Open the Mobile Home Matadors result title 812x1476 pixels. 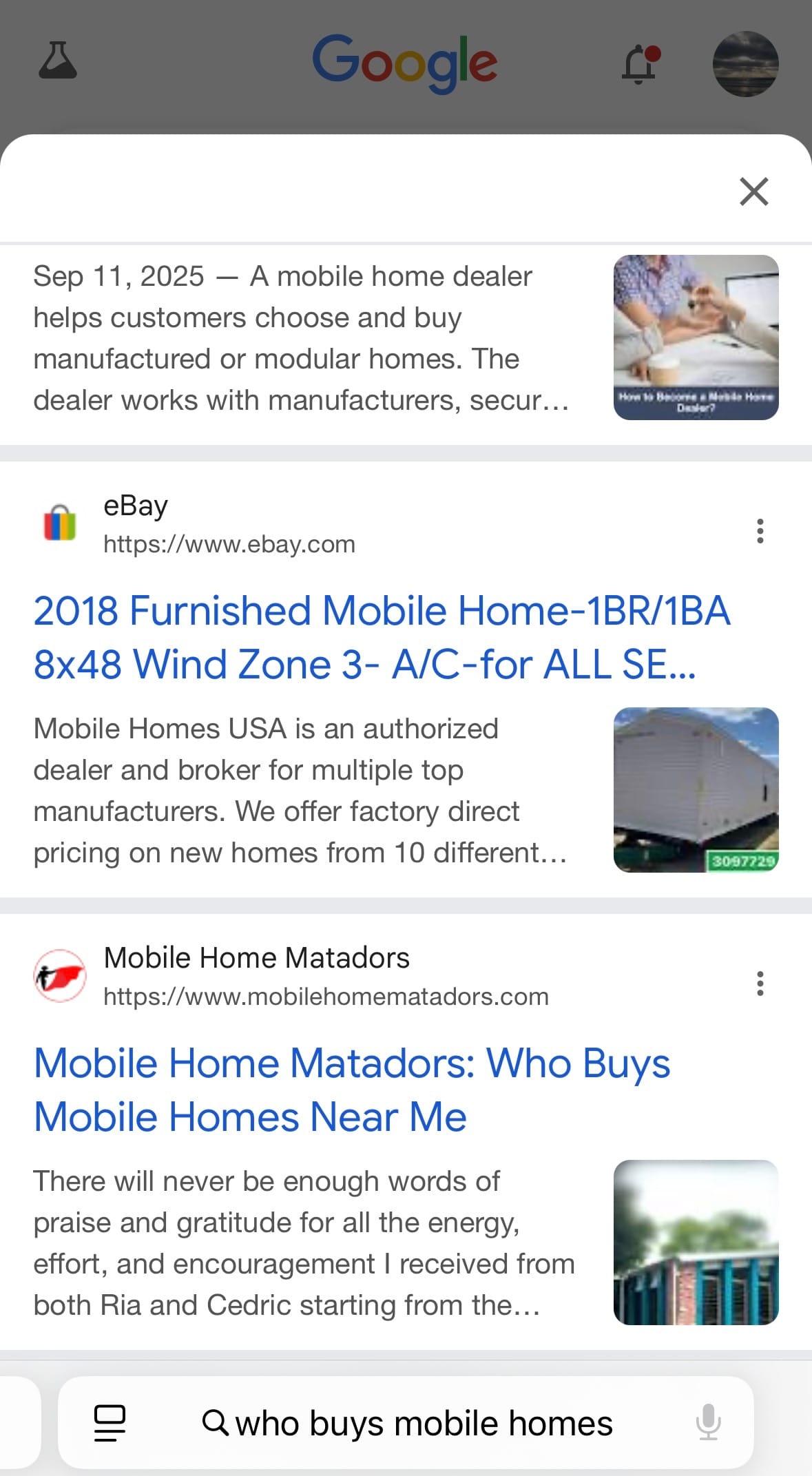point(351,1089)
